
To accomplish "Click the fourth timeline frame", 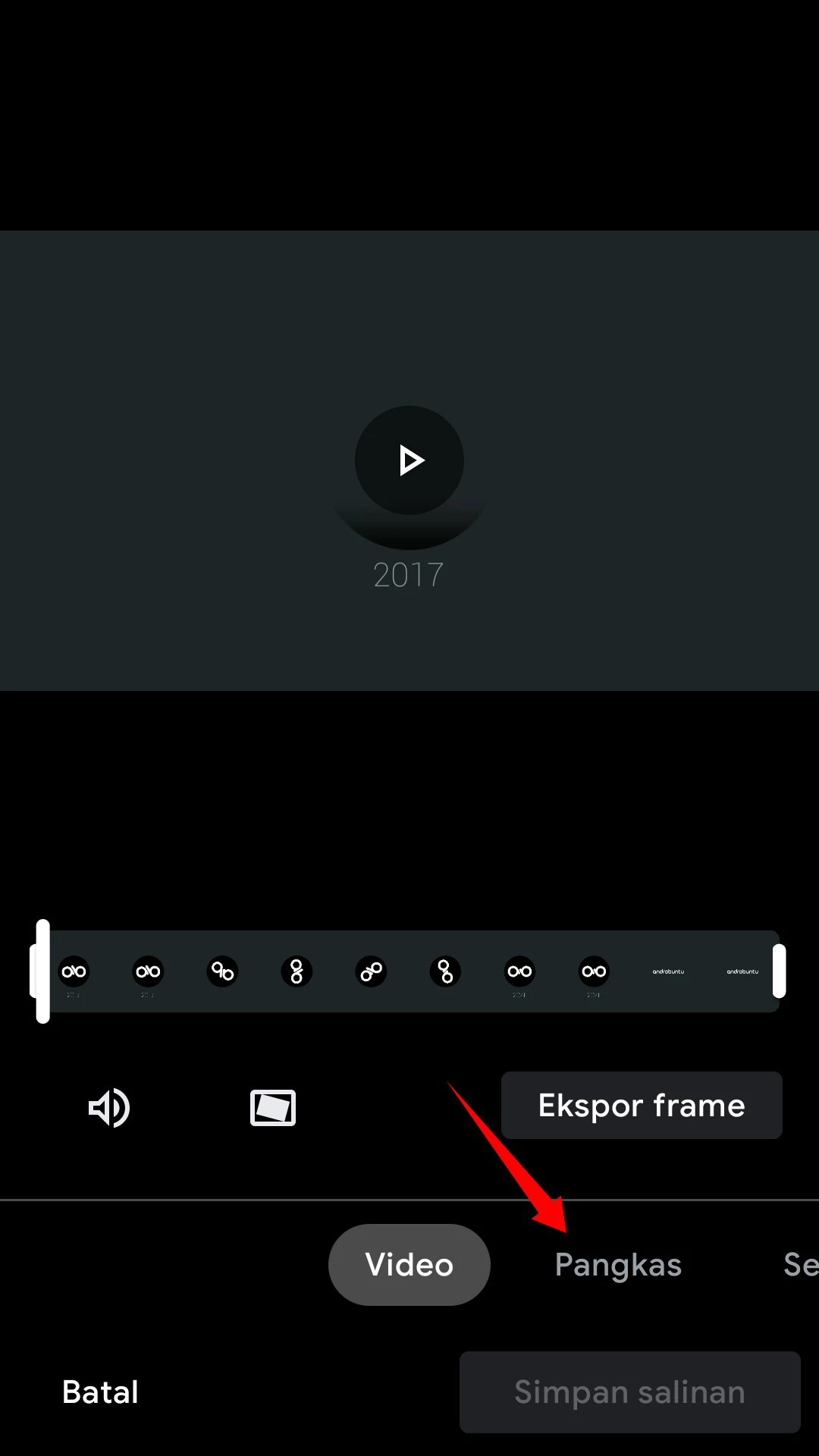I will pyautogui.click(x=297, y=971).
